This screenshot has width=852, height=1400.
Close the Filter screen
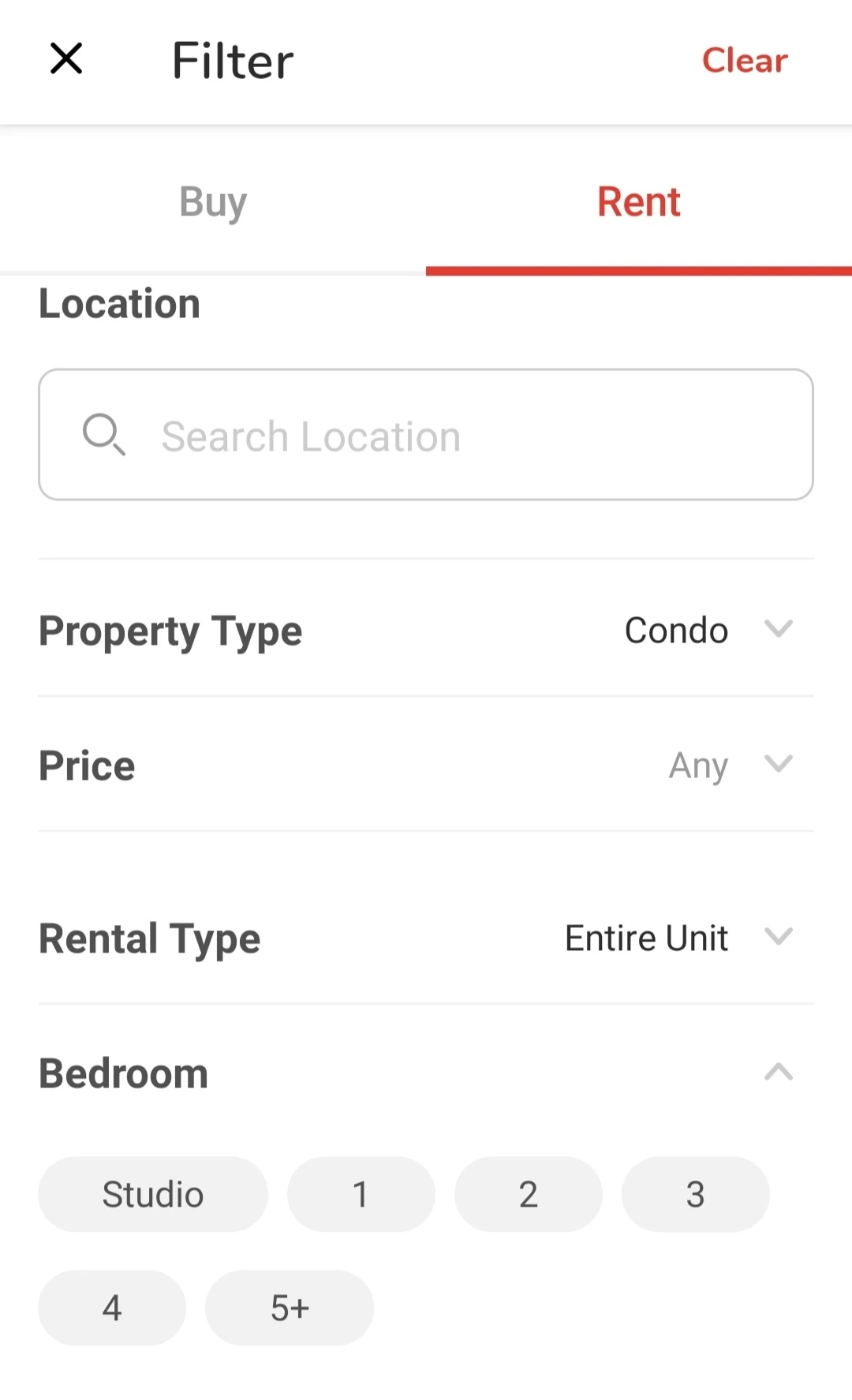coord(66,59)
